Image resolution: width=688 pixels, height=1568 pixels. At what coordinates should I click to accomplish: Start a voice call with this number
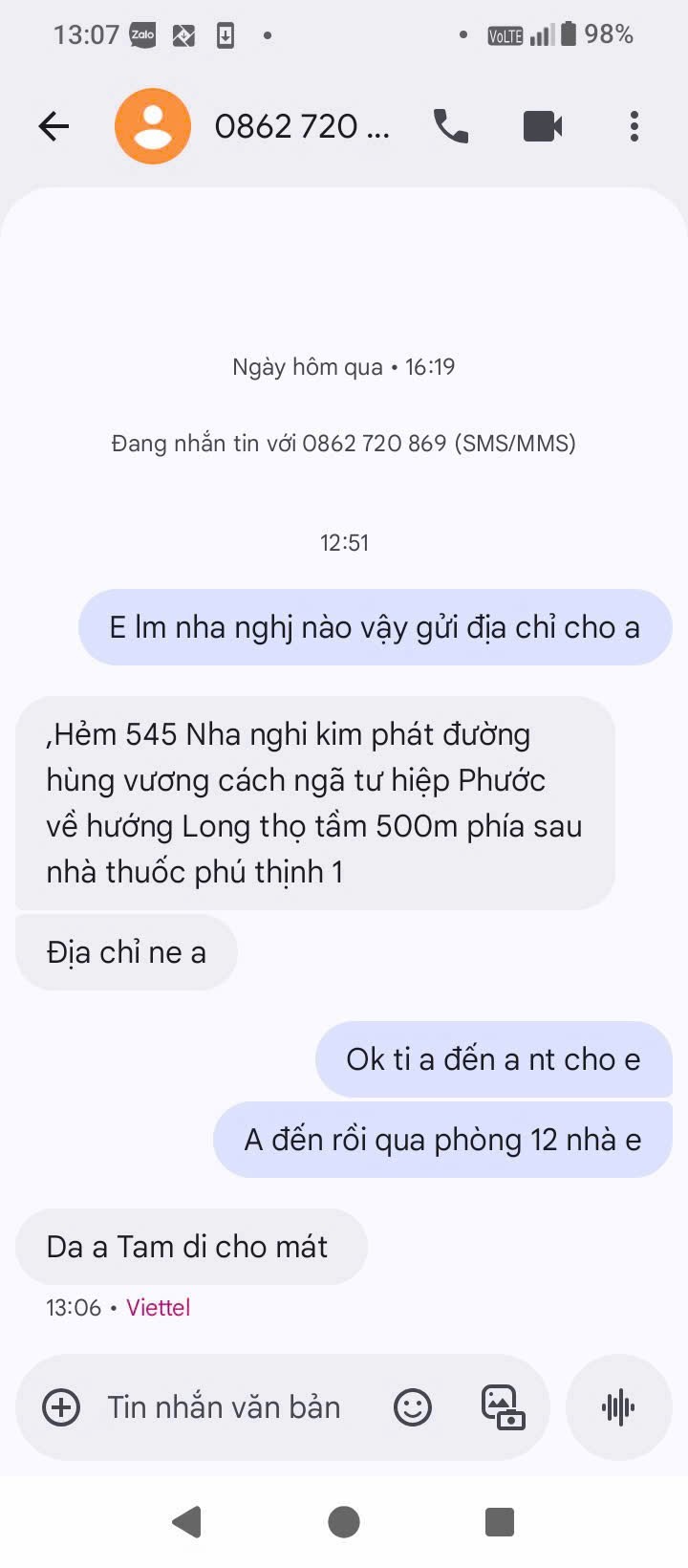(x=451, y=126)
